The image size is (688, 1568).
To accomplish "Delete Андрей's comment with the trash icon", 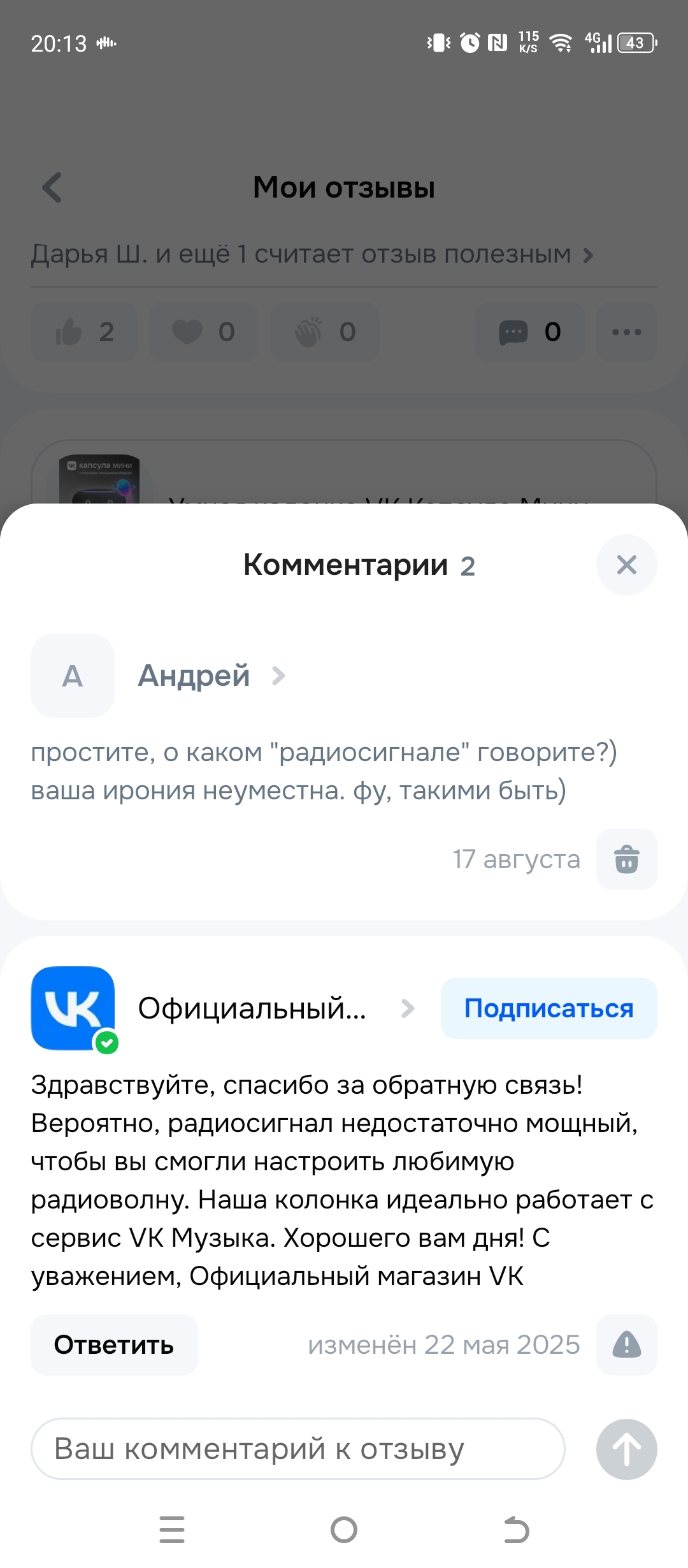I will point(626,859).
